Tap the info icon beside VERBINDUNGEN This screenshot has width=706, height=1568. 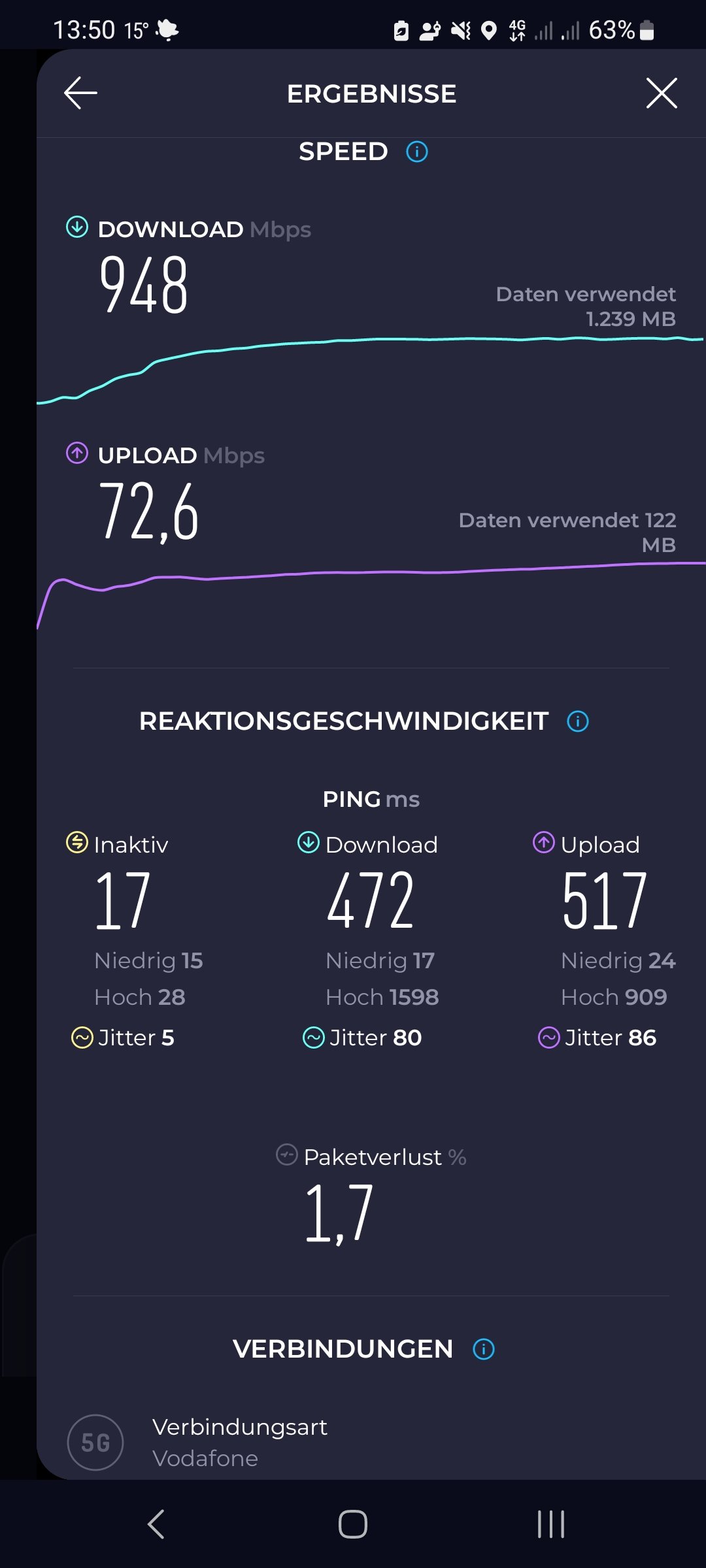coord(484,1349)
